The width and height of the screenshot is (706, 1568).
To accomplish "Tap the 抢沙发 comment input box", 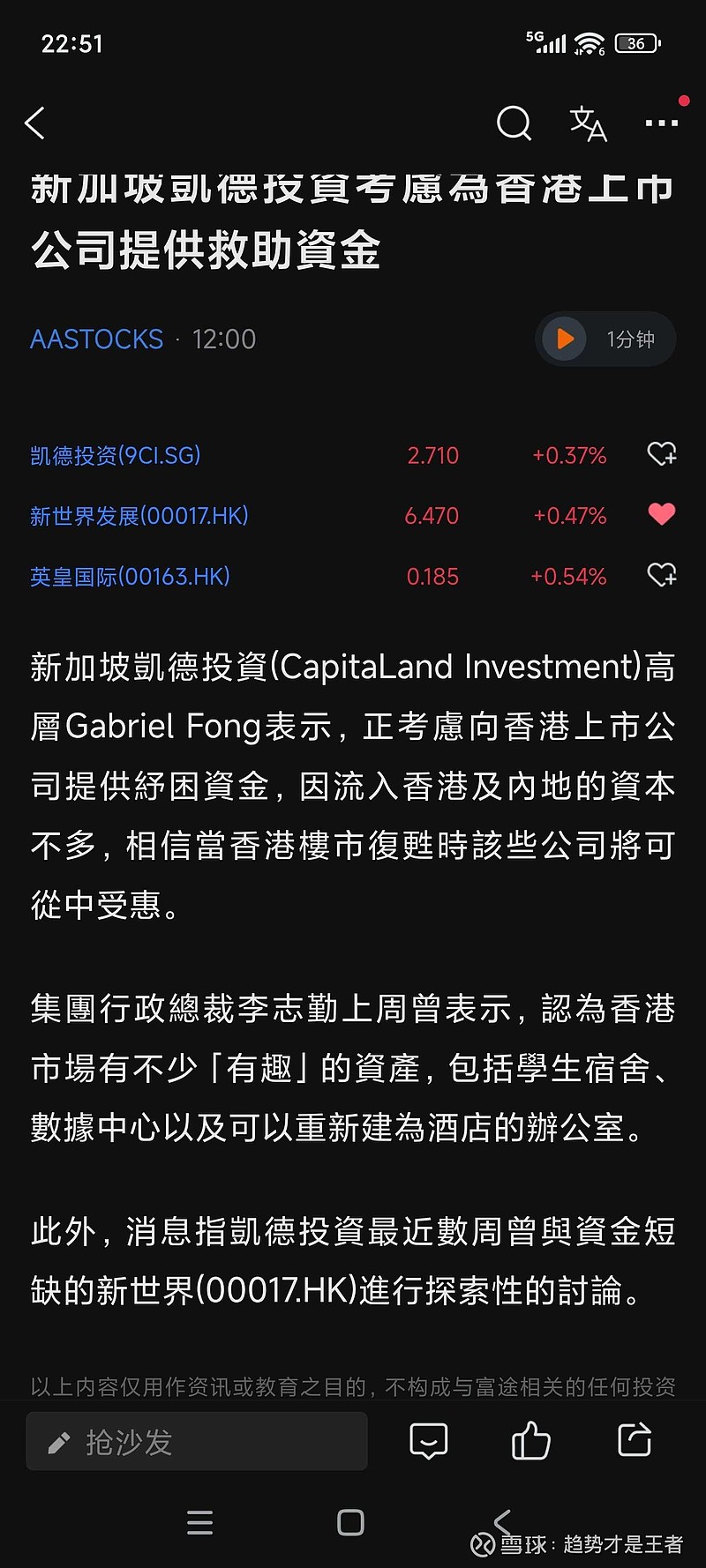I will click(197, 1441).
